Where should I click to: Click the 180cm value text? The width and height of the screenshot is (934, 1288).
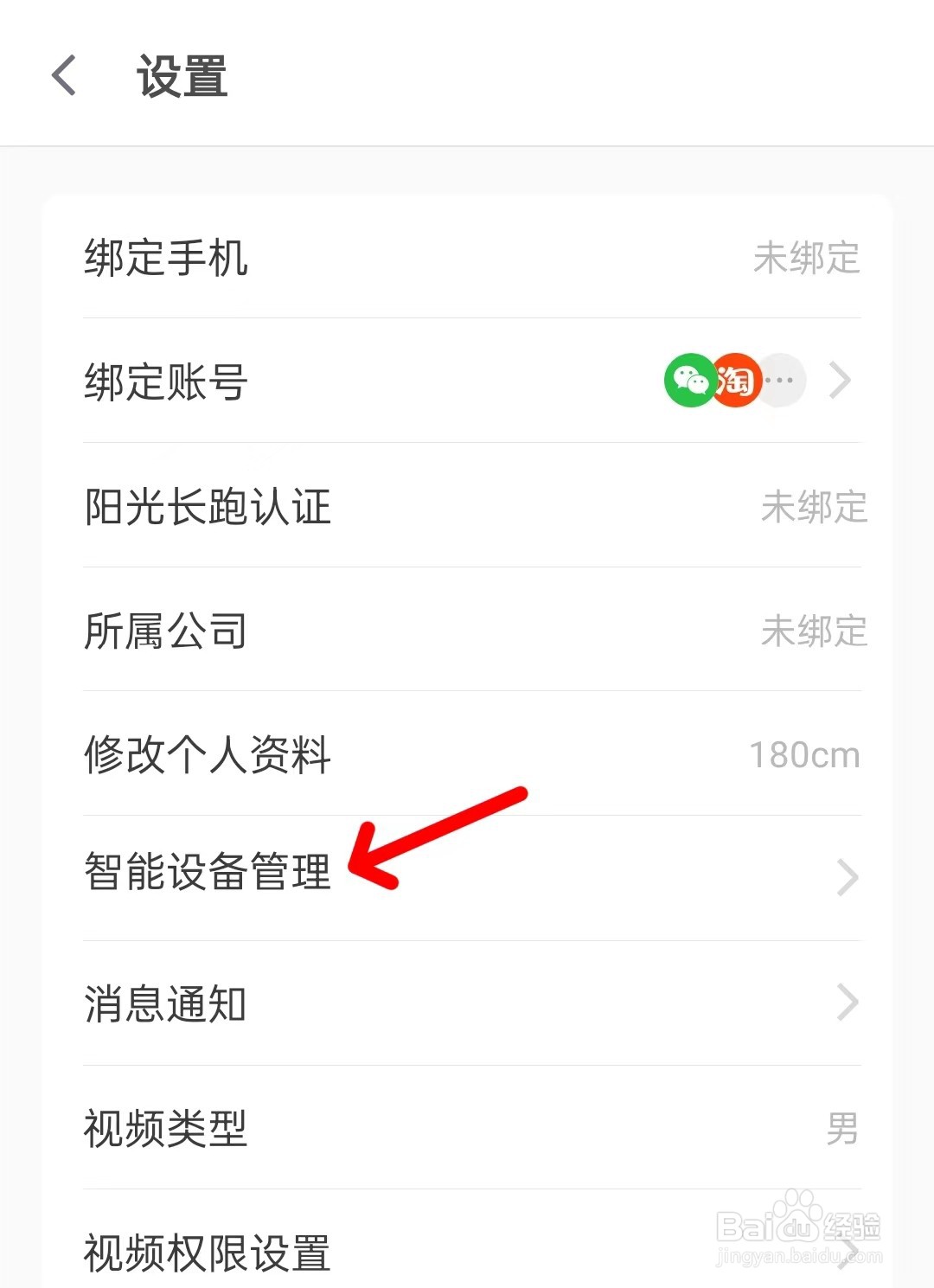(x=805, y=753)
